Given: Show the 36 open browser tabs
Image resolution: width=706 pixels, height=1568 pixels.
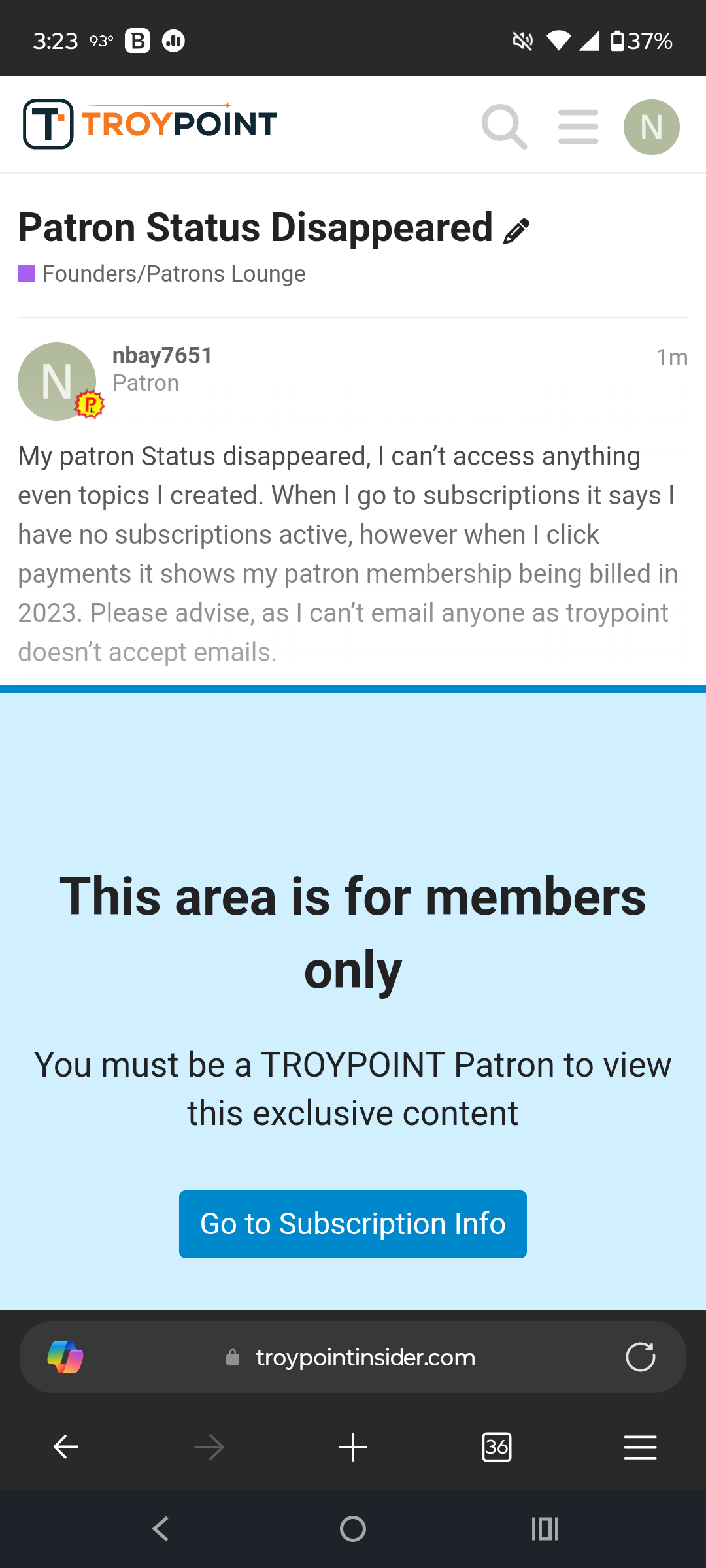Looking at the screenshot, I should (x=497, y=1447).
